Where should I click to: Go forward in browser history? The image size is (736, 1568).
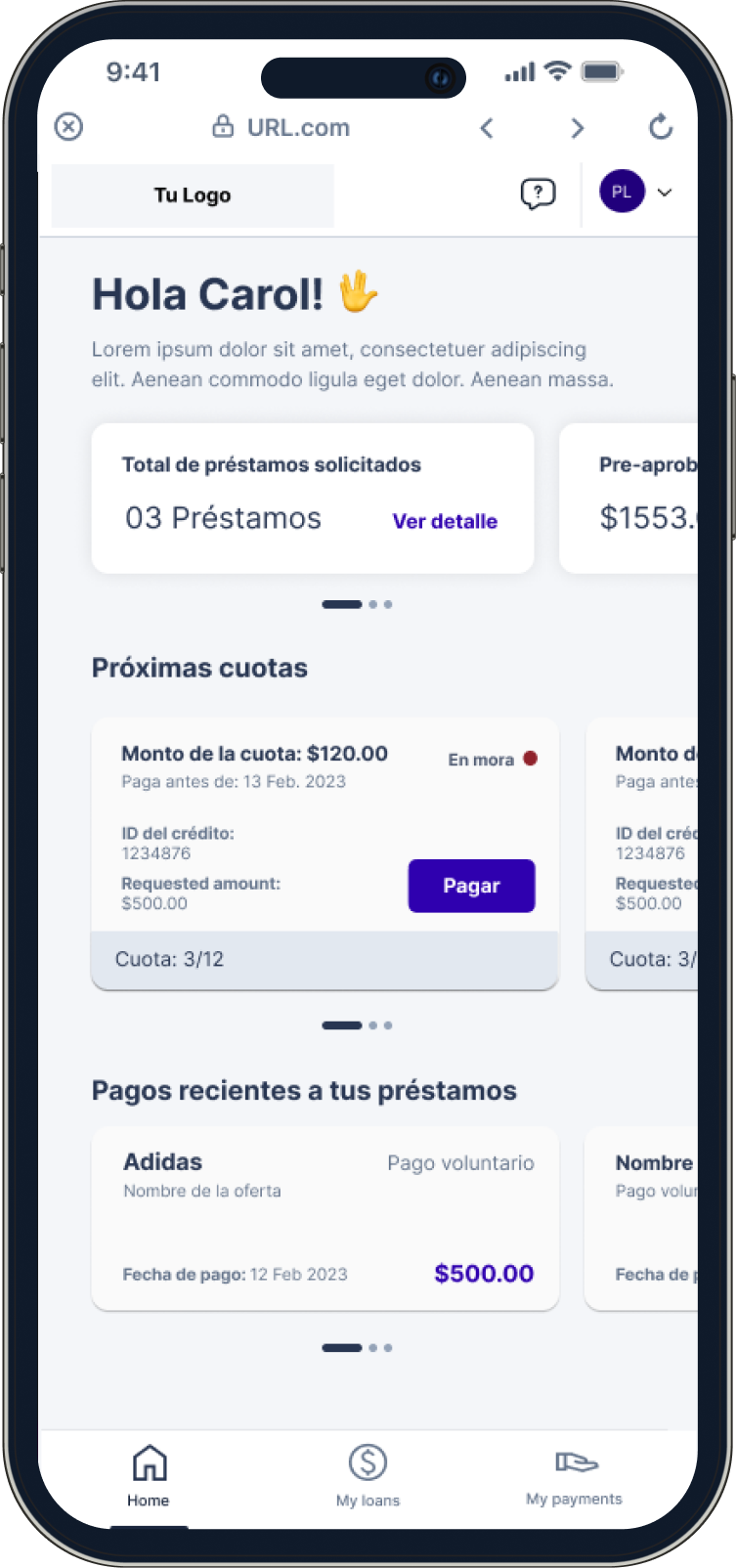tap(577, 128)
